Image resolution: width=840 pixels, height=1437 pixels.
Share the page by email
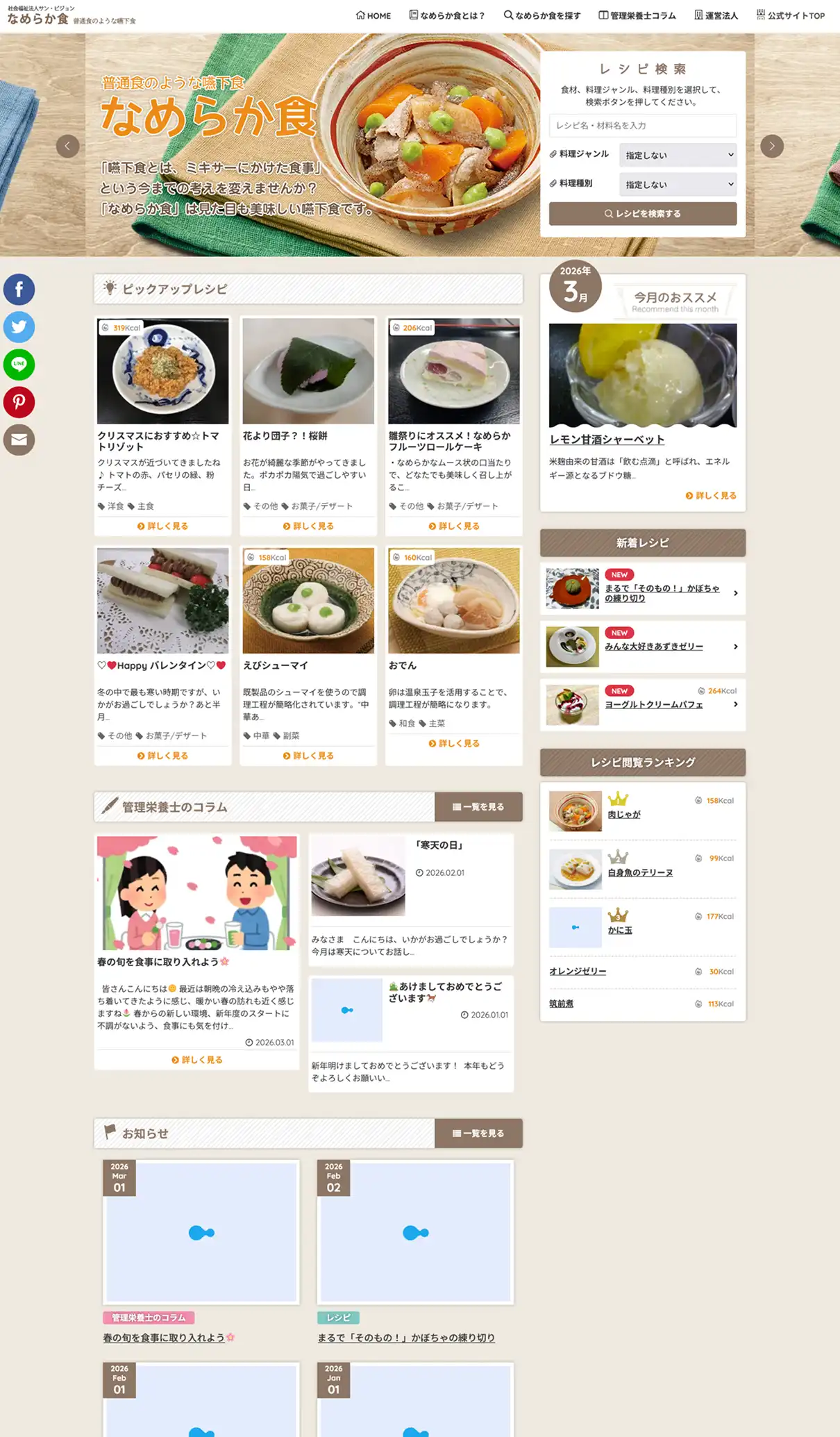[19, 440]
